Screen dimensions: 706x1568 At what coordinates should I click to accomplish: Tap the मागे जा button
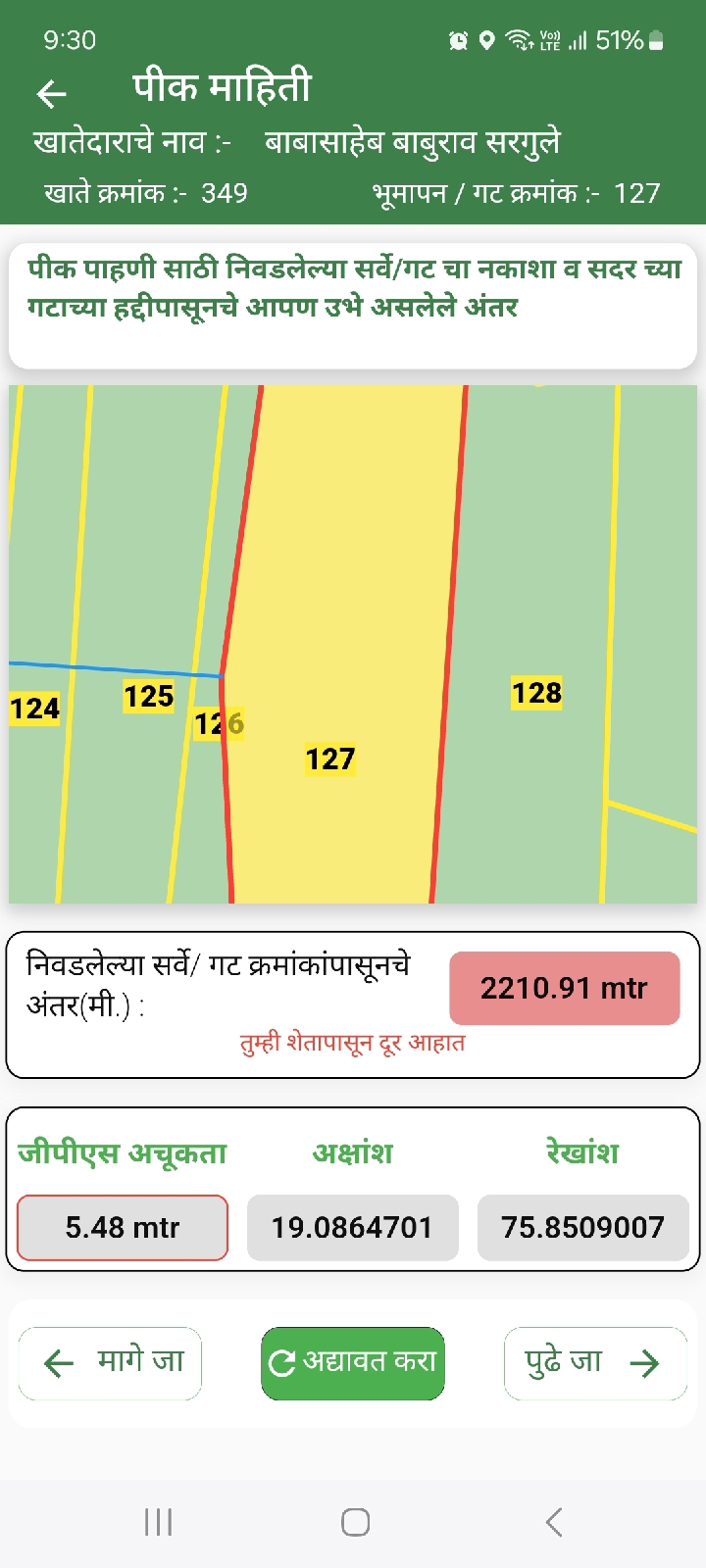pos(110,1362)
